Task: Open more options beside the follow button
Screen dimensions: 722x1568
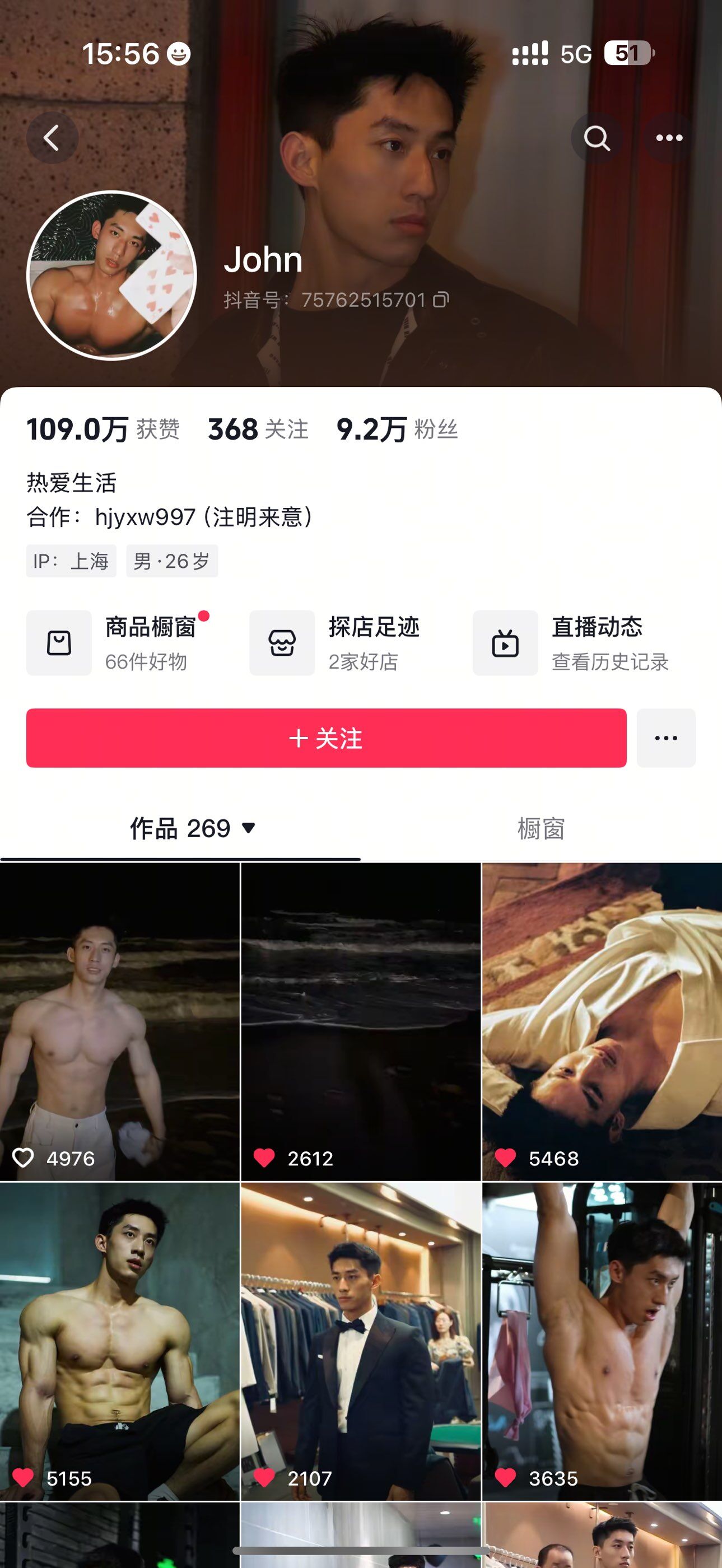Action: (x=666, y=738)
